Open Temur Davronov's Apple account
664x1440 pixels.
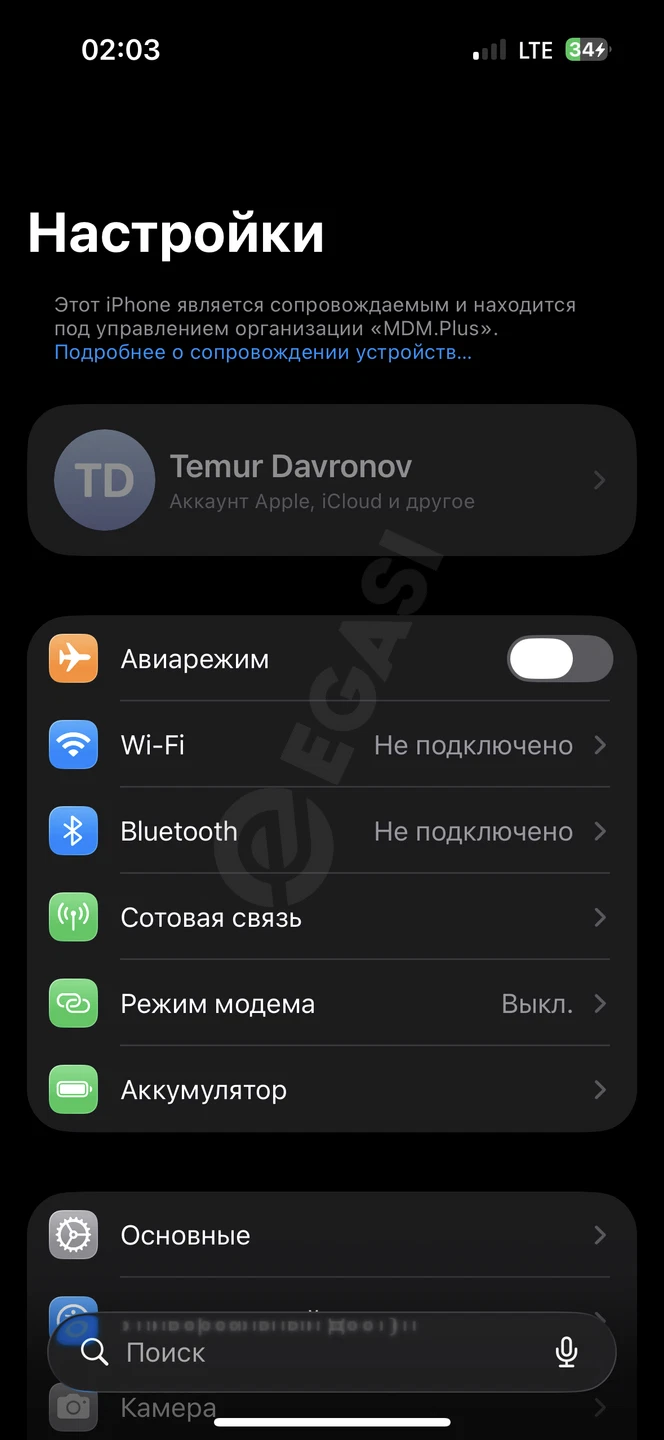point(332,480)
